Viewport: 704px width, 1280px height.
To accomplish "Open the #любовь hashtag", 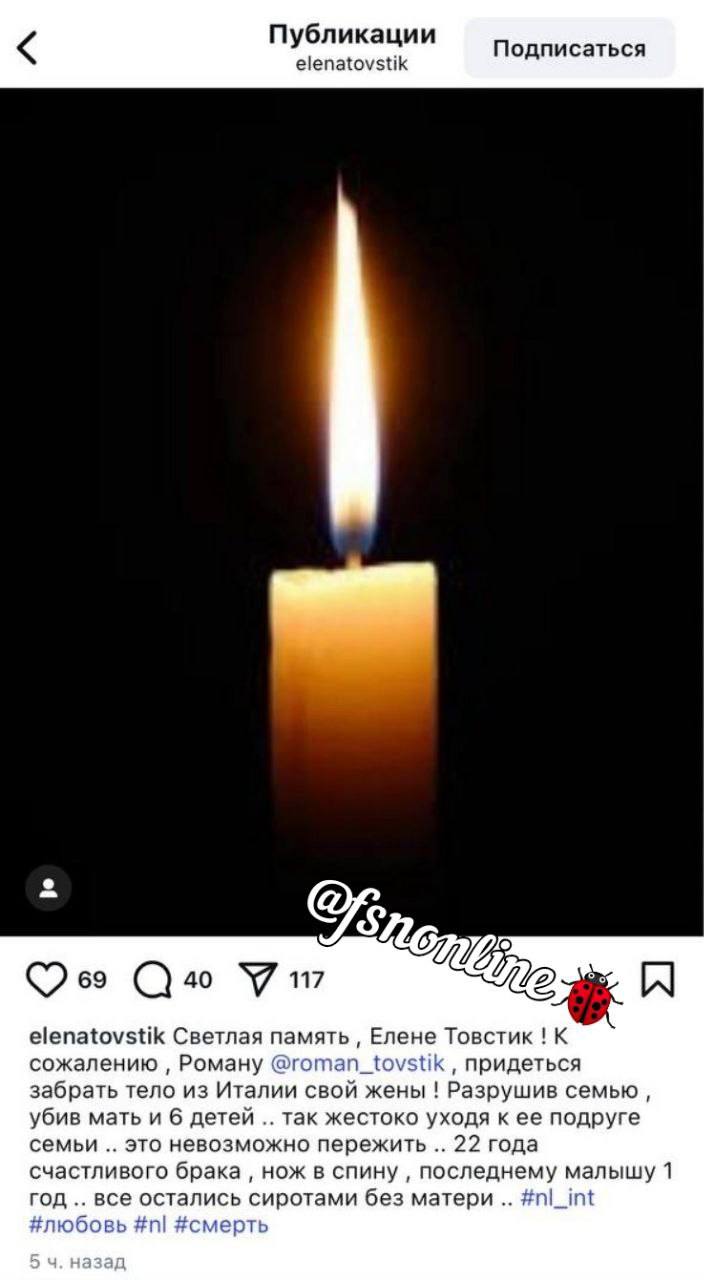I will pos(77,1224).
